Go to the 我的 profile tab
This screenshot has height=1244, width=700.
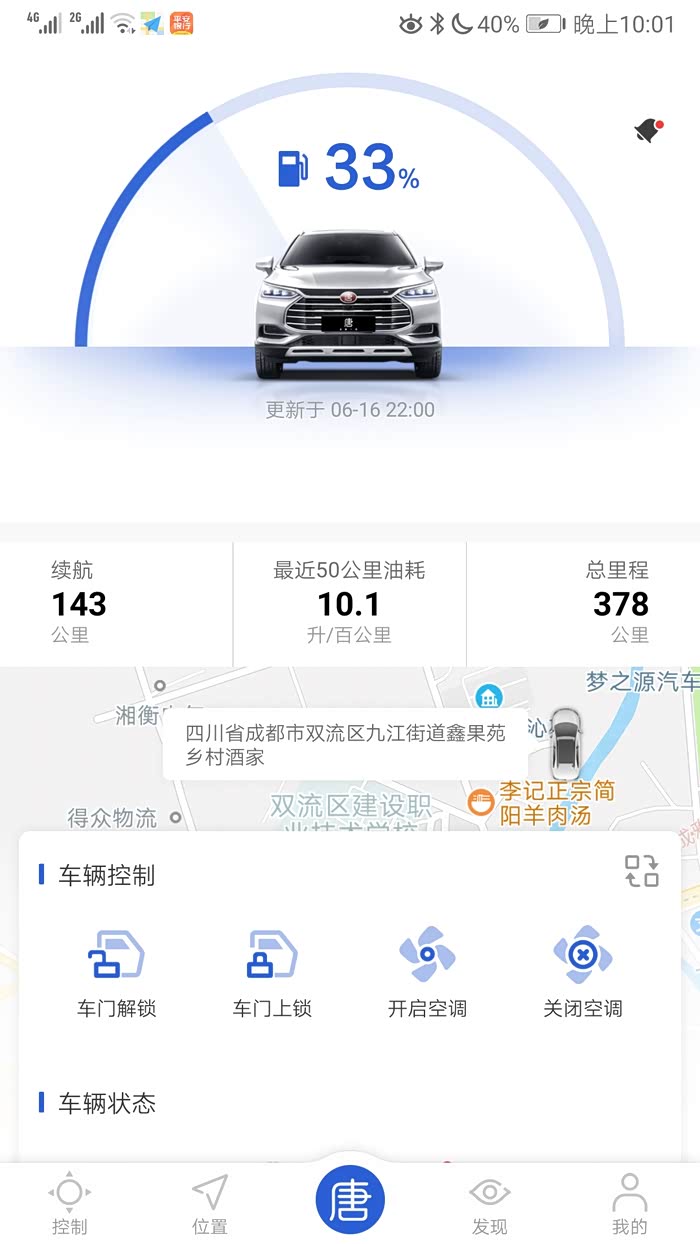click(x=630, y=1203)
